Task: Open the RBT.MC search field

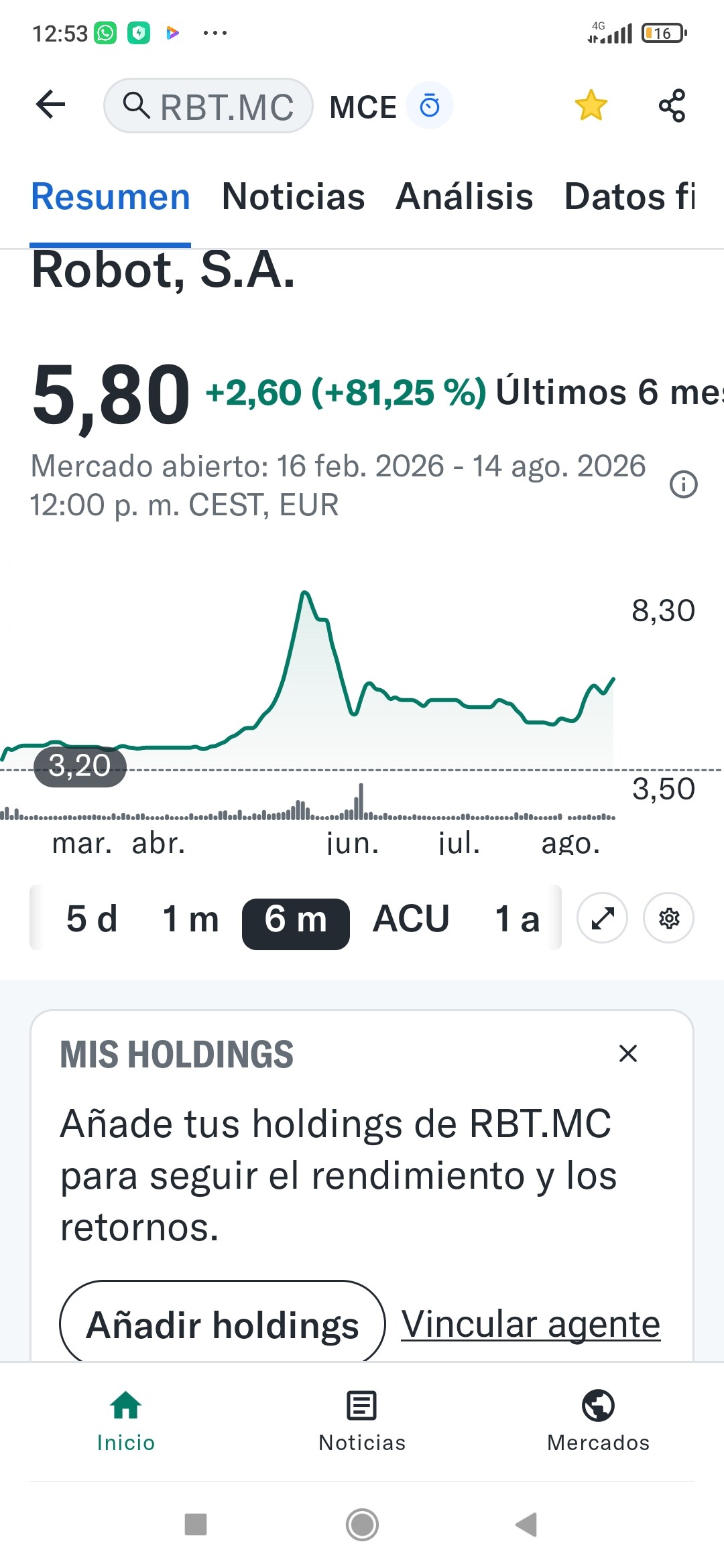Action: pyautogui.click(x=208, y=106)
